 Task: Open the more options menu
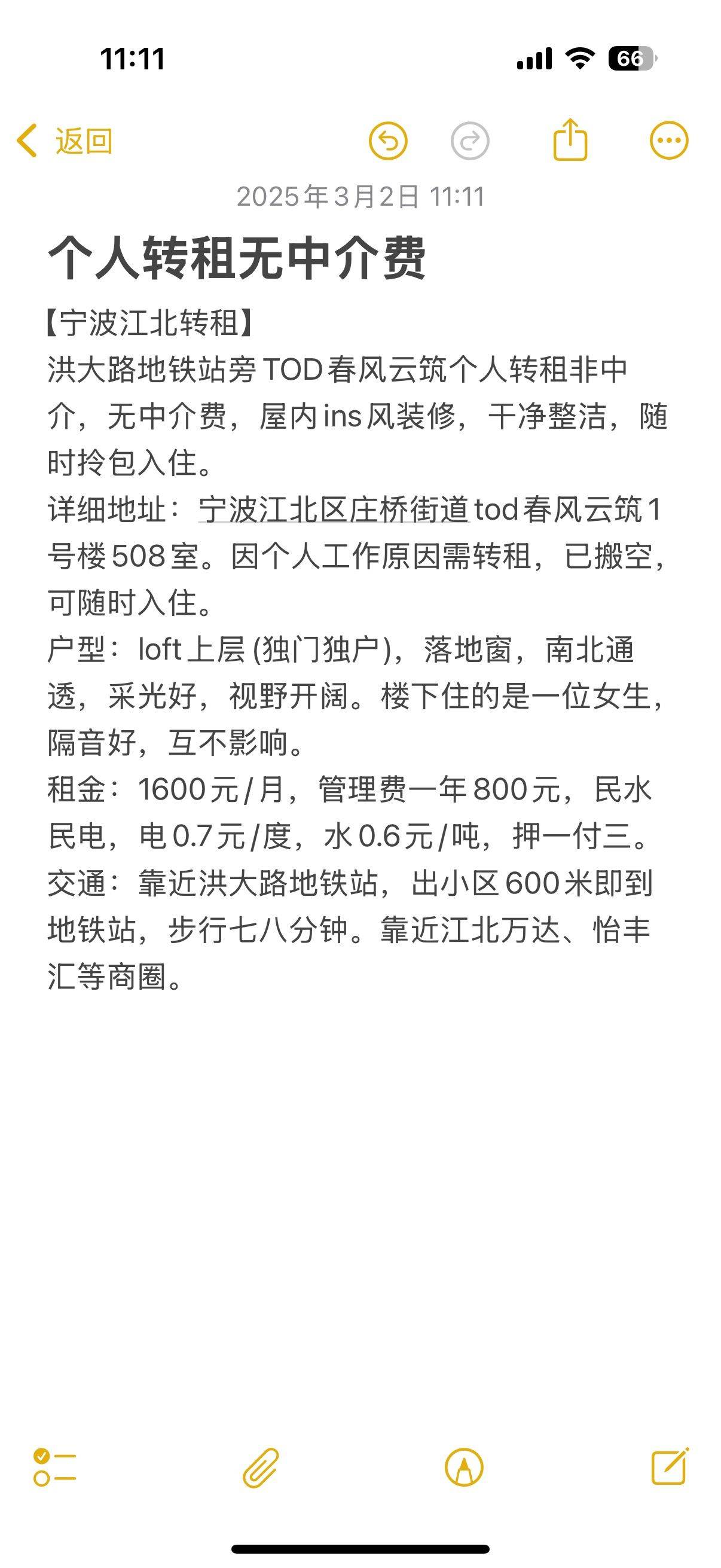(668, 141)
